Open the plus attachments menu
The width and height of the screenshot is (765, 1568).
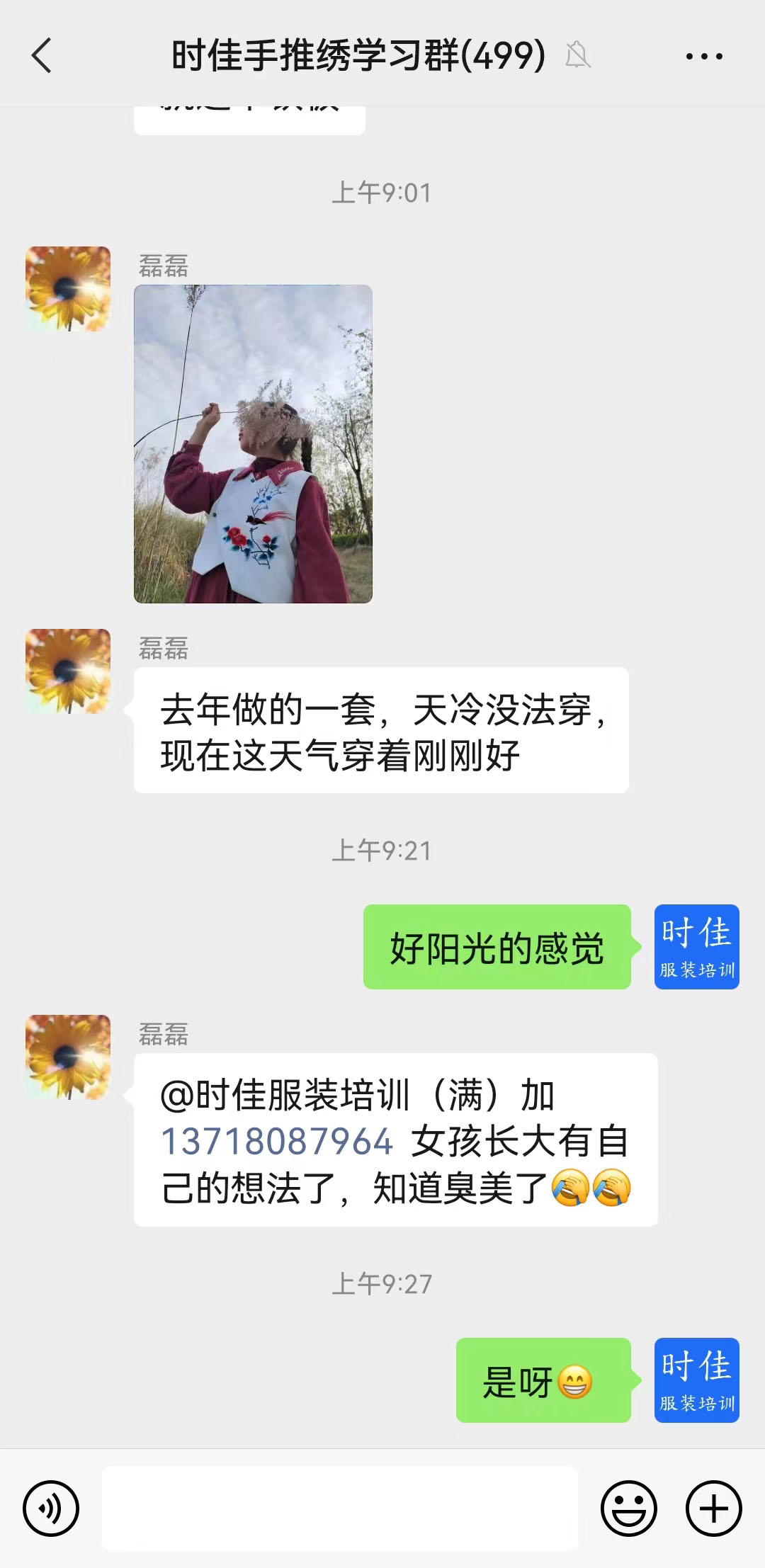[714, 1509]
